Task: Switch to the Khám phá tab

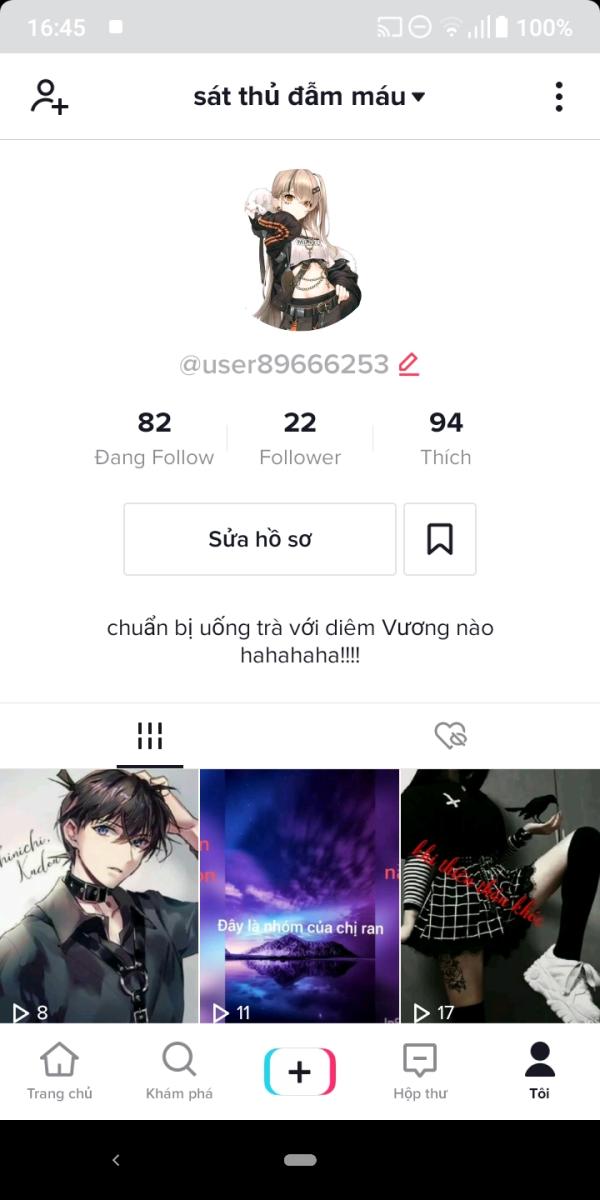Action: [179, 1071]
